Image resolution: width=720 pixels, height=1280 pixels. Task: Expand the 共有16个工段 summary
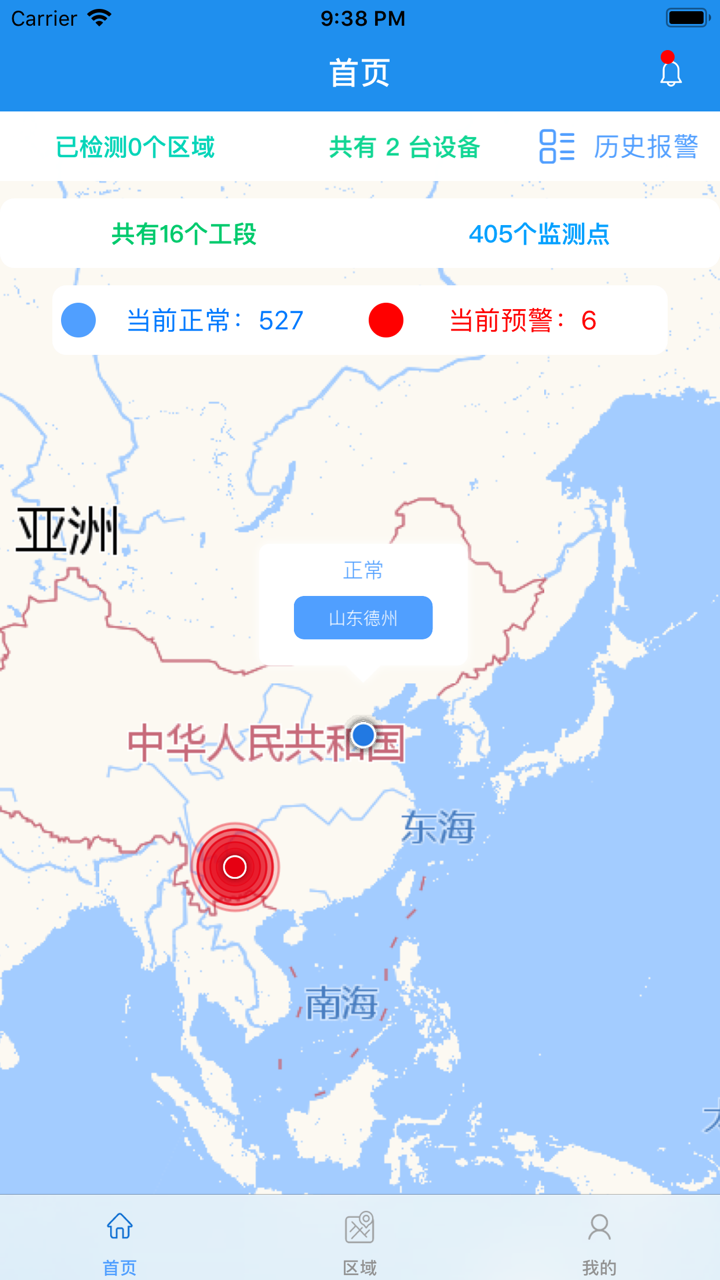click(180, 233)
